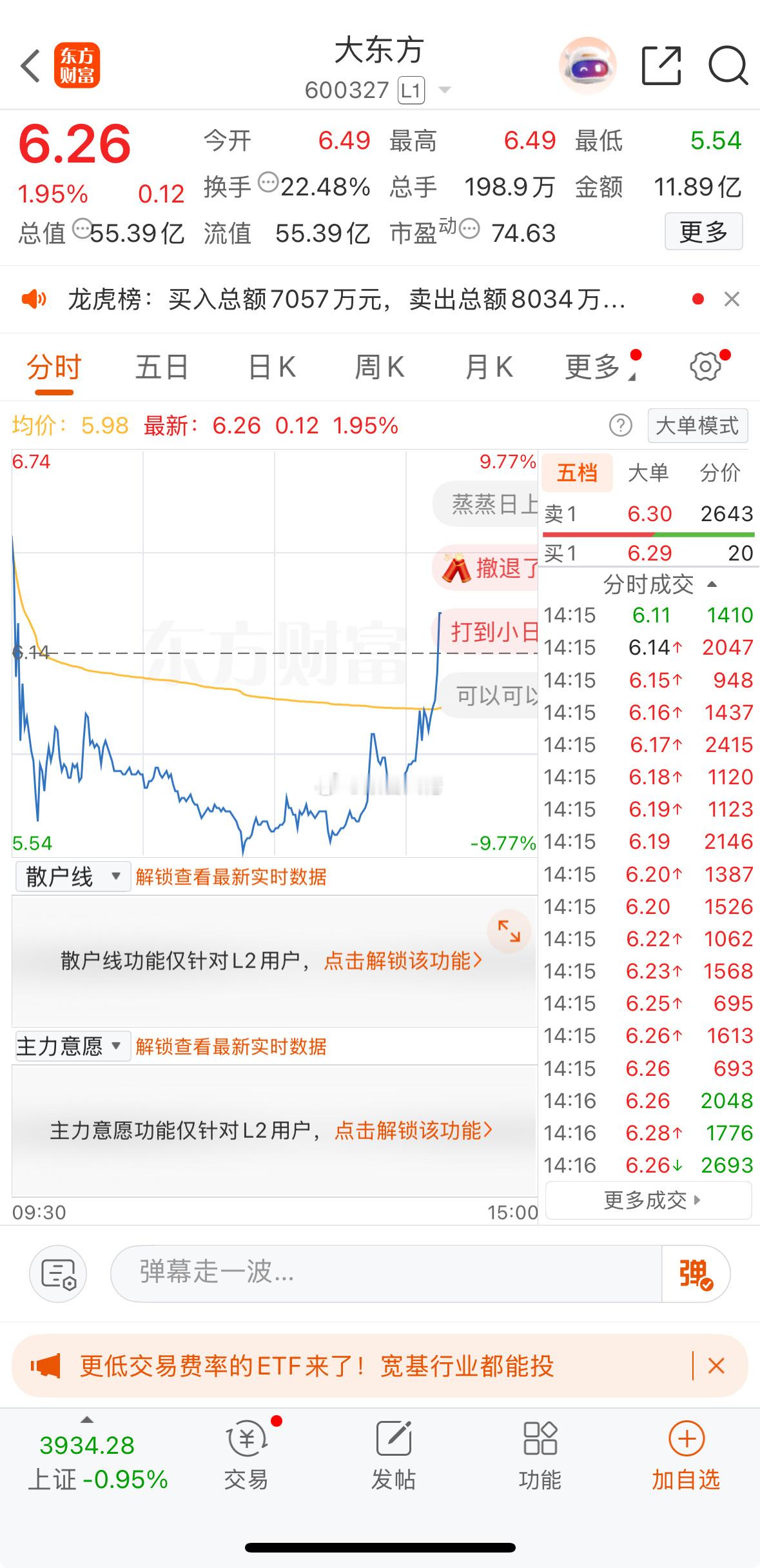Open the search icon on title bar
The image size is (760, 1568).
(x=727, y=66)
